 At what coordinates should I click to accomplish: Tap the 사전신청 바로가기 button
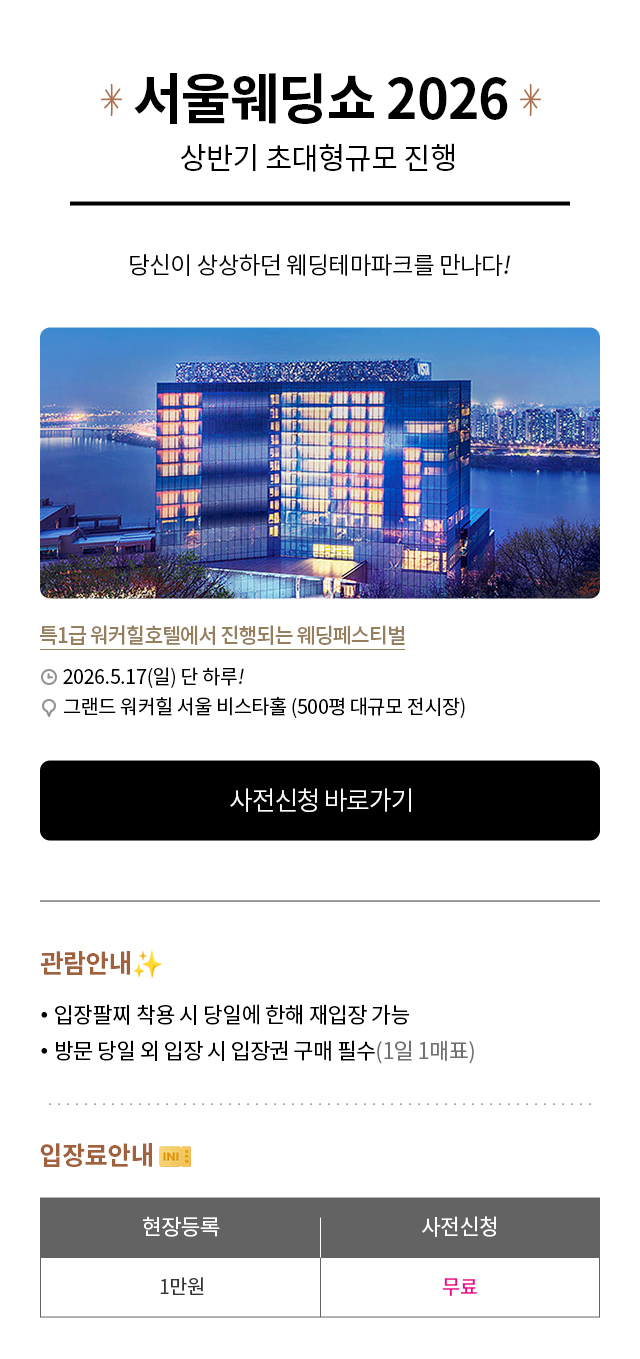pyautogui.click(x=320, y=800)
